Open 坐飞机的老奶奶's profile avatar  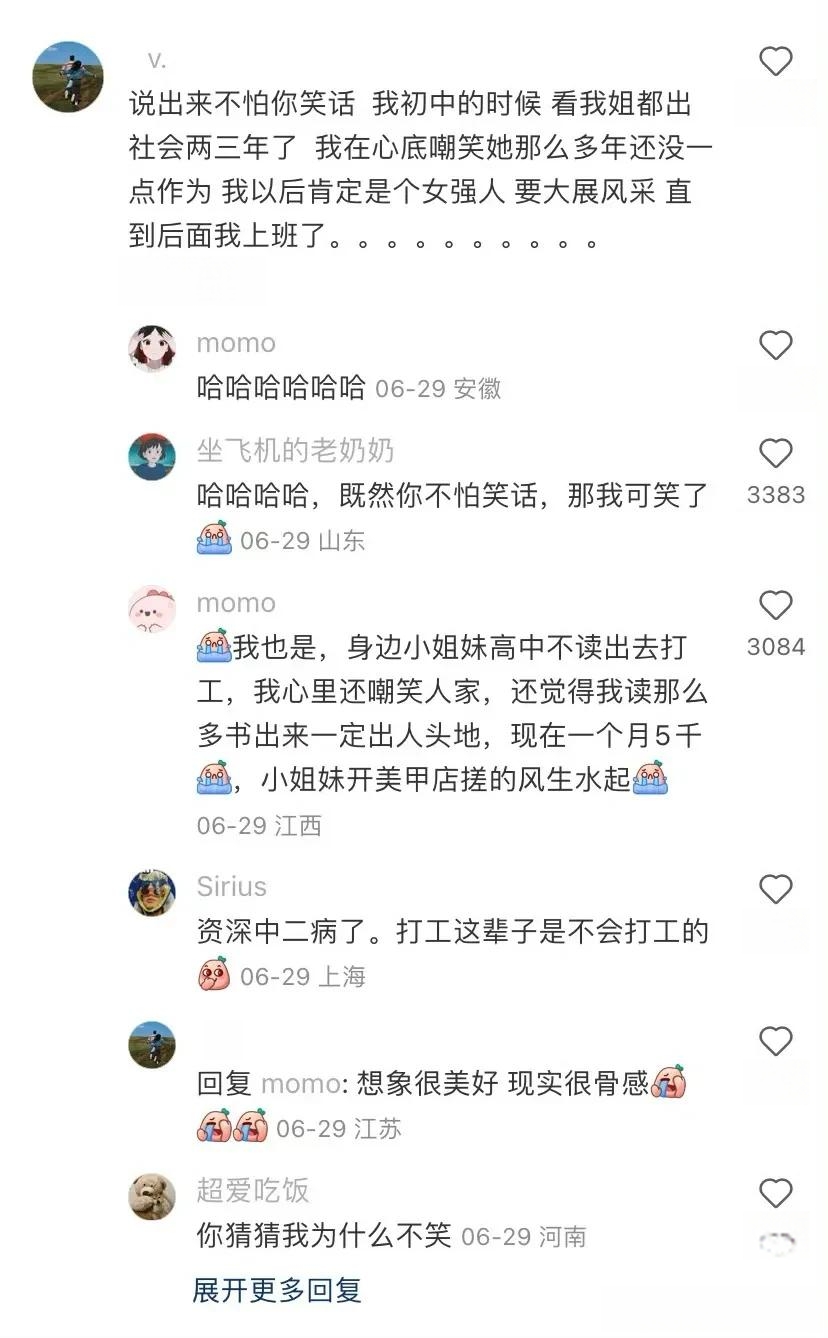(x=152, y=457)
